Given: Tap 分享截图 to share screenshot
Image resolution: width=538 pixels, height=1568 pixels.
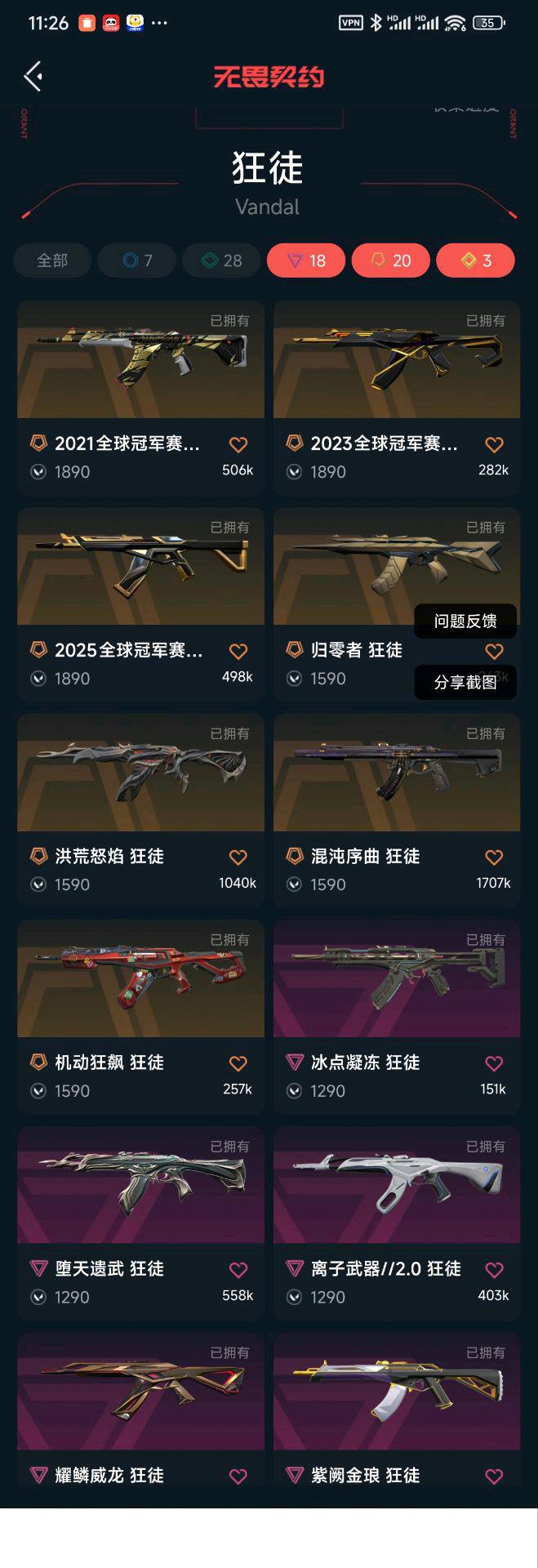Looking at the screenshot, I should [465, 683].
